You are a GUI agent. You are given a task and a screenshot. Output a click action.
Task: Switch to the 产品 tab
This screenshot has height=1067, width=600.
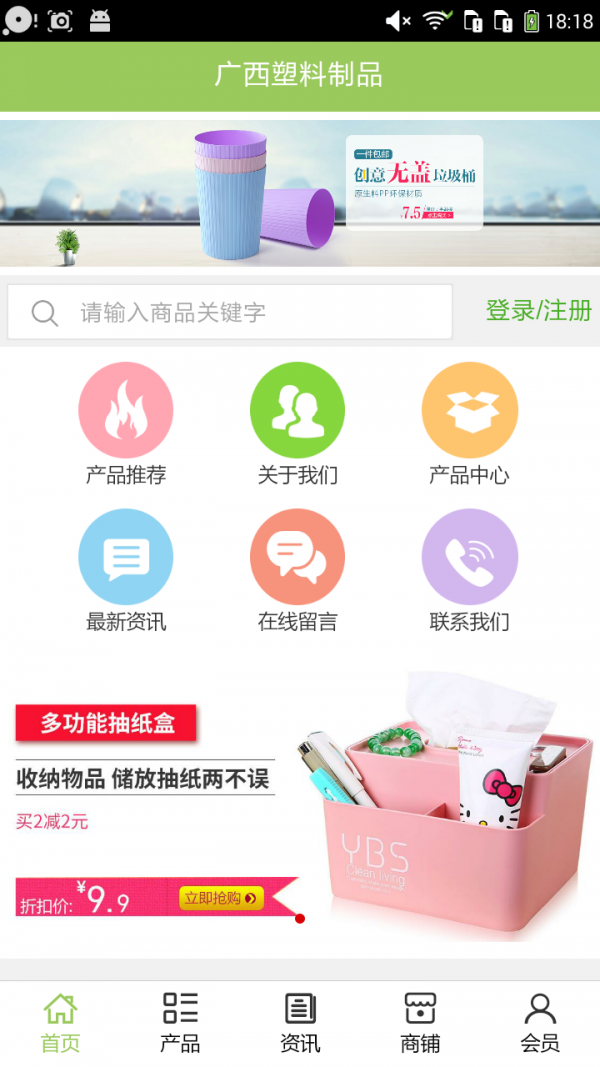point(180,1023)
